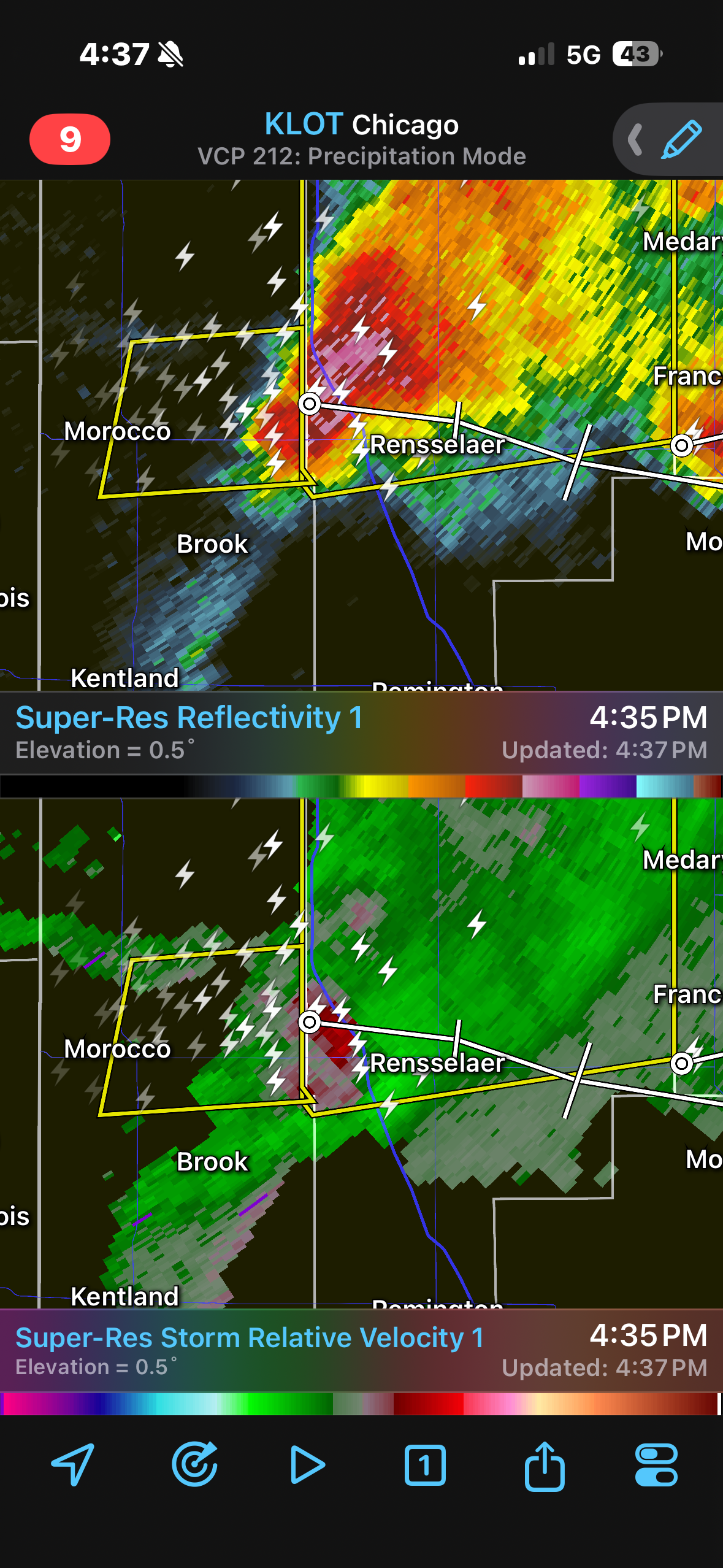Image resolution: width=723 pixels, height=1568 pixels.
Task: Expand the drawing tools chevron
Action: pos(636,140)
